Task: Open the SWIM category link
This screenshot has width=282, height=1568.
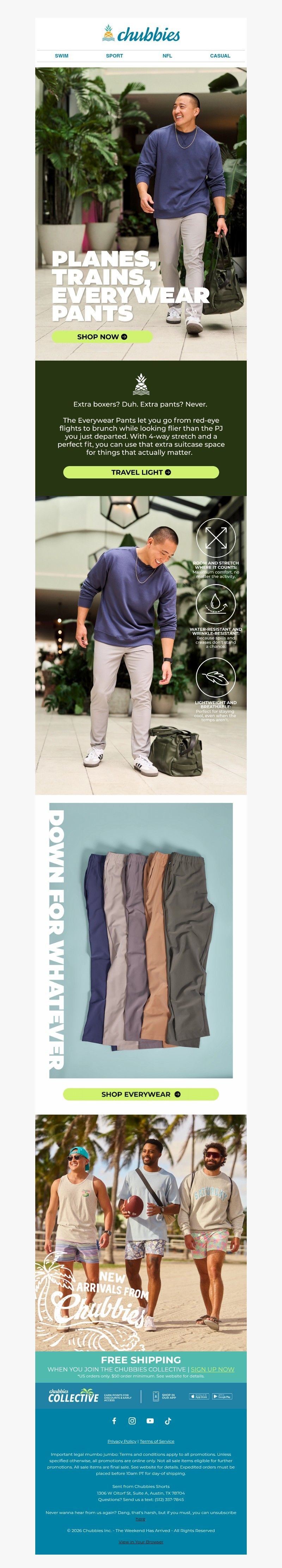Action: point(61,55)
